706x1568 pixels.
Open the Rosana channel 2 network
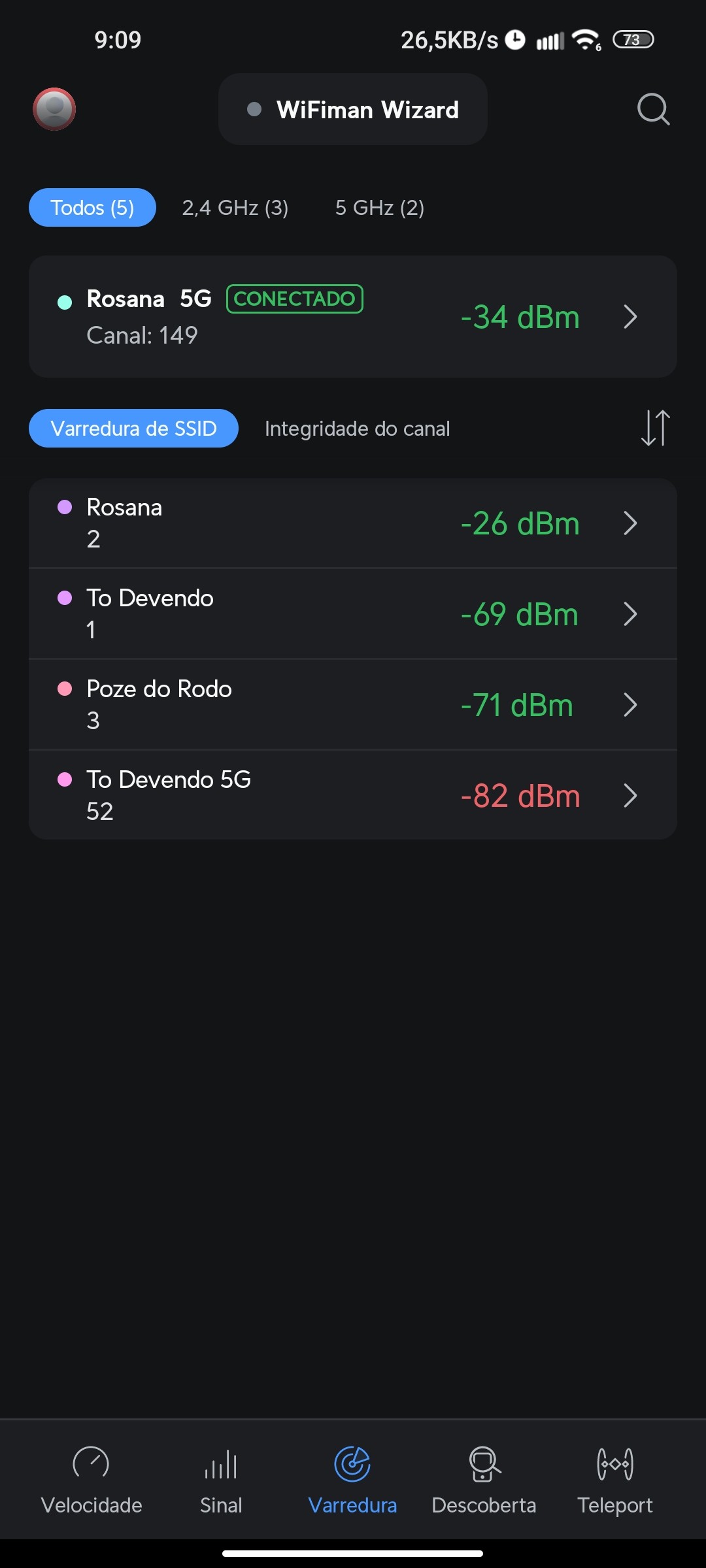click(353, 523)
